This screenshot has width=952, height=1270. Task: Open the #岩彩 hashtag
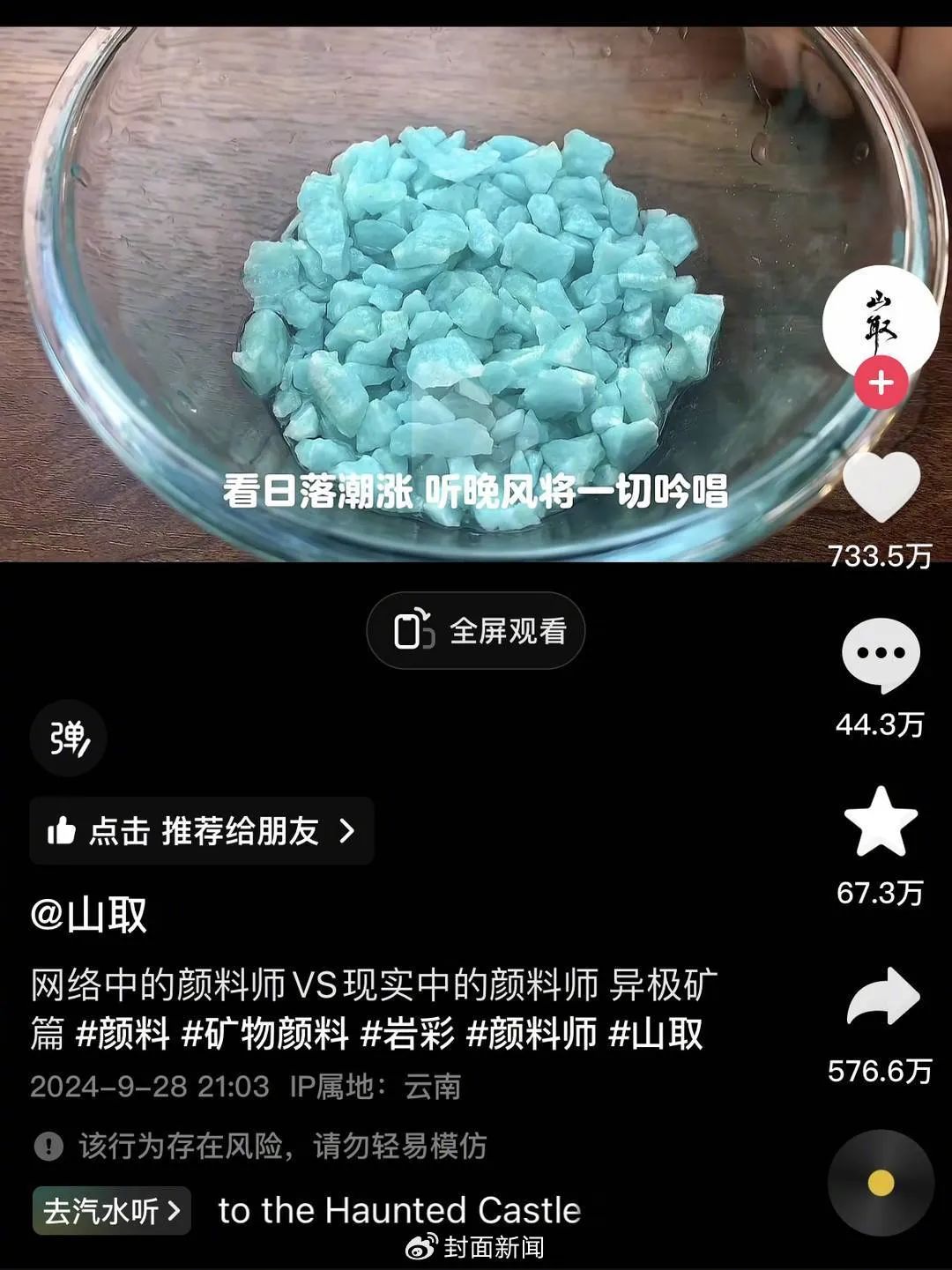(x=407, y=1034)
